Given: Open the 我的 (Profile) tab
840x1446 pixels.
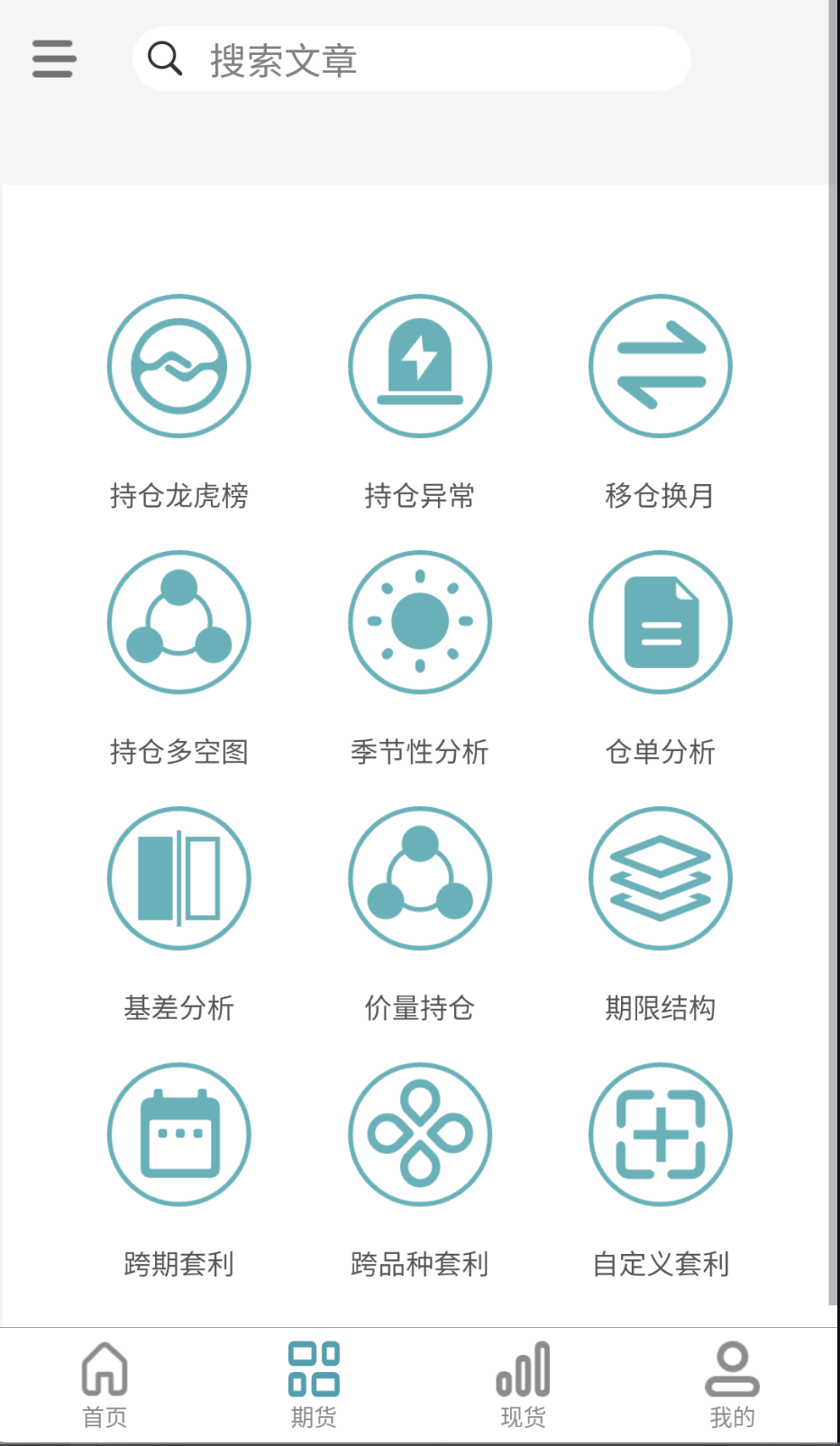Looking at the screenshot, I should point(732,1384).
